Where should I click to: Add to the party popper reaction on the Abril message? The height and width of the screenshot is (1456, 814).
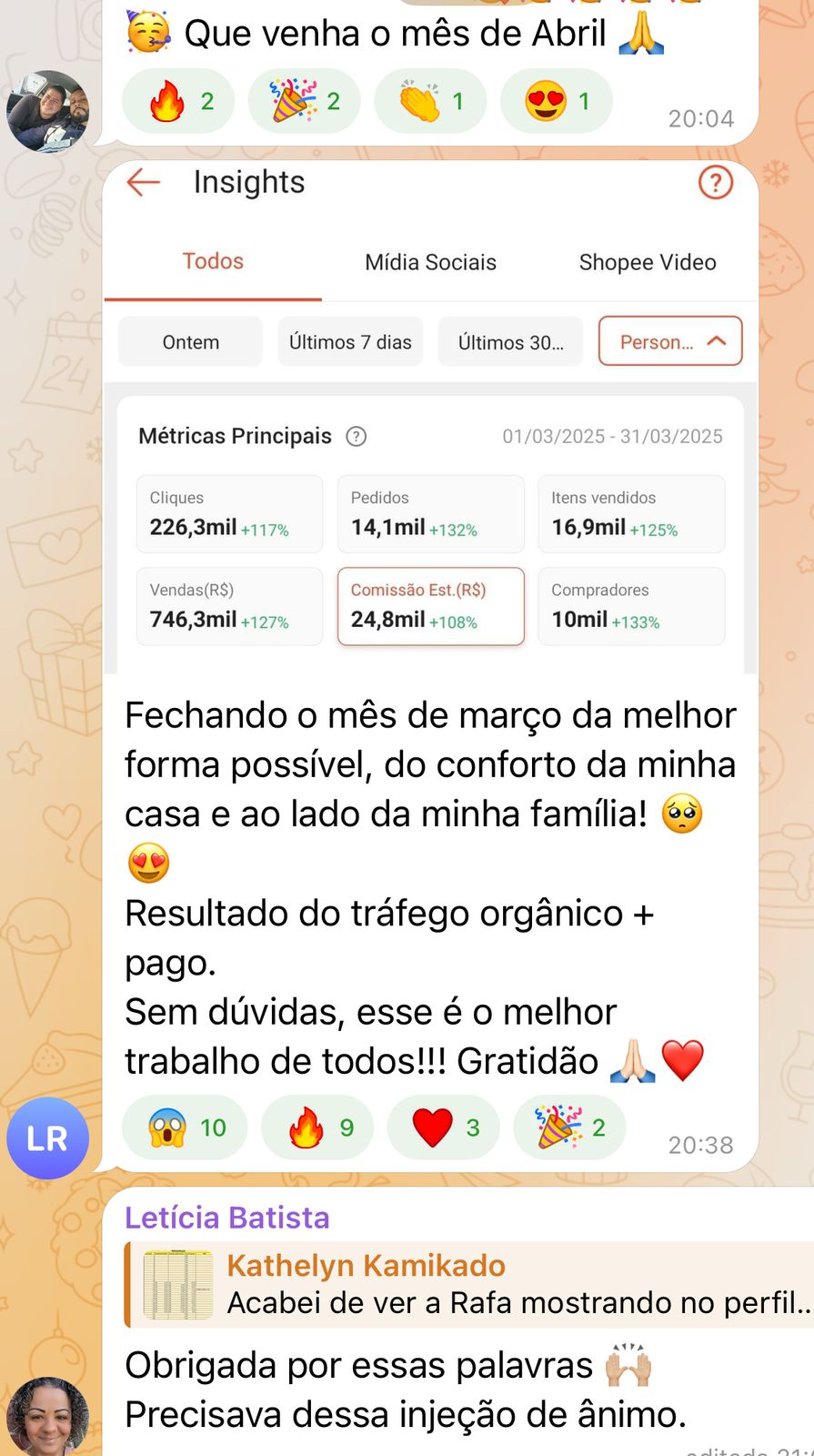click(304, 101)
